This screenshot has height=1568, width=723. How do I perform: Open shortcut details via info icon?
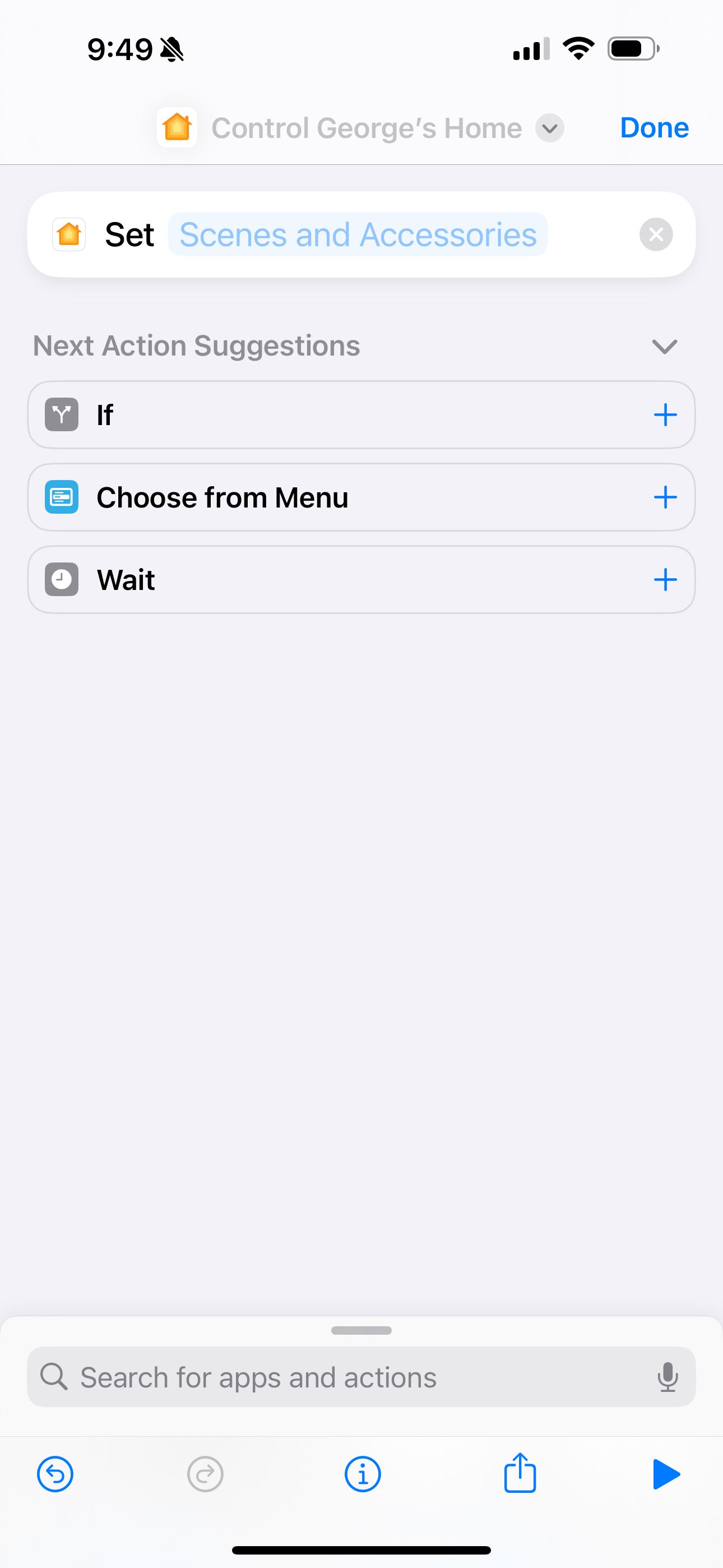362,1474
